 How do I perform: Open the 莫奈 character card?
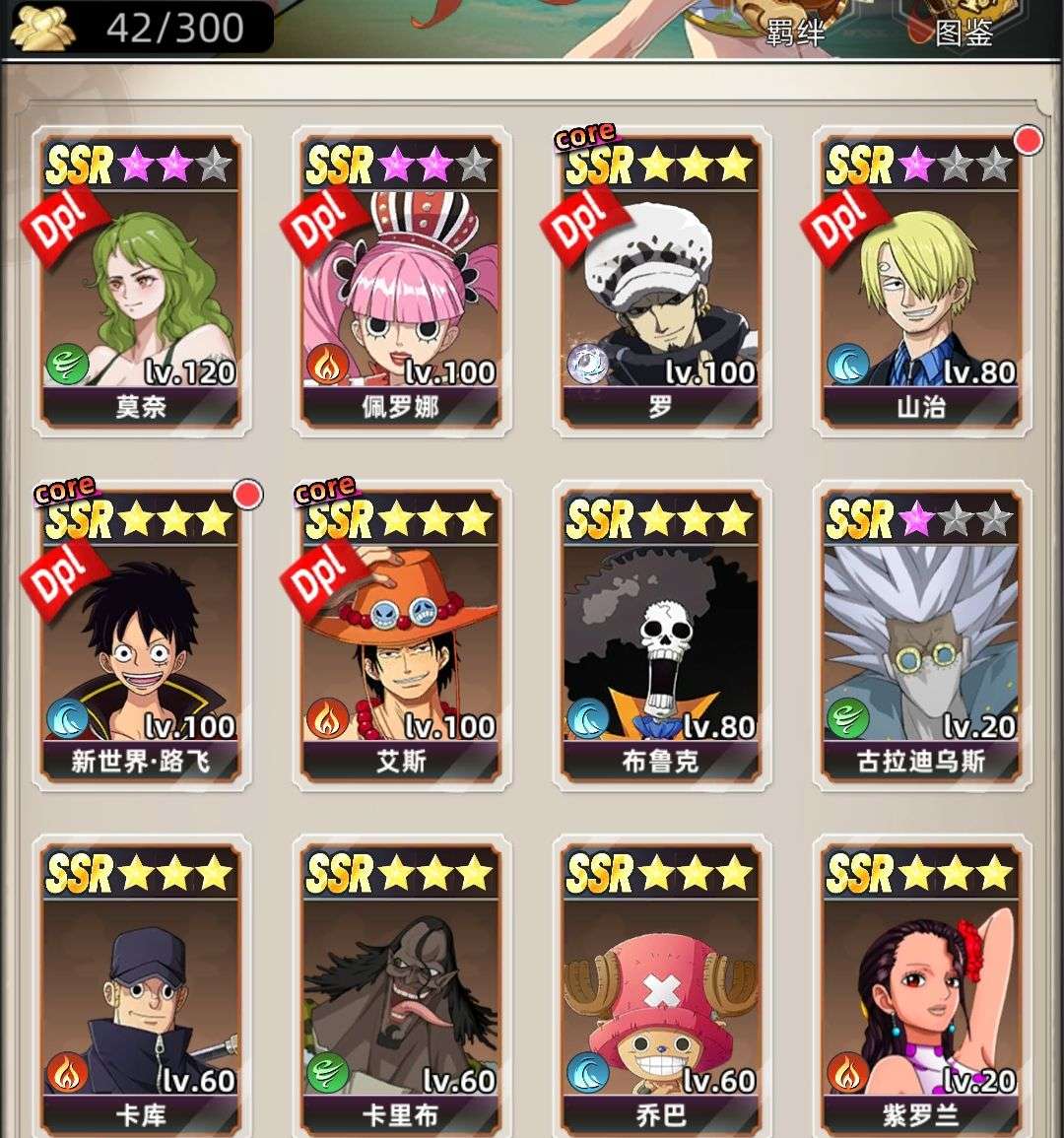(x=141, y=281)
